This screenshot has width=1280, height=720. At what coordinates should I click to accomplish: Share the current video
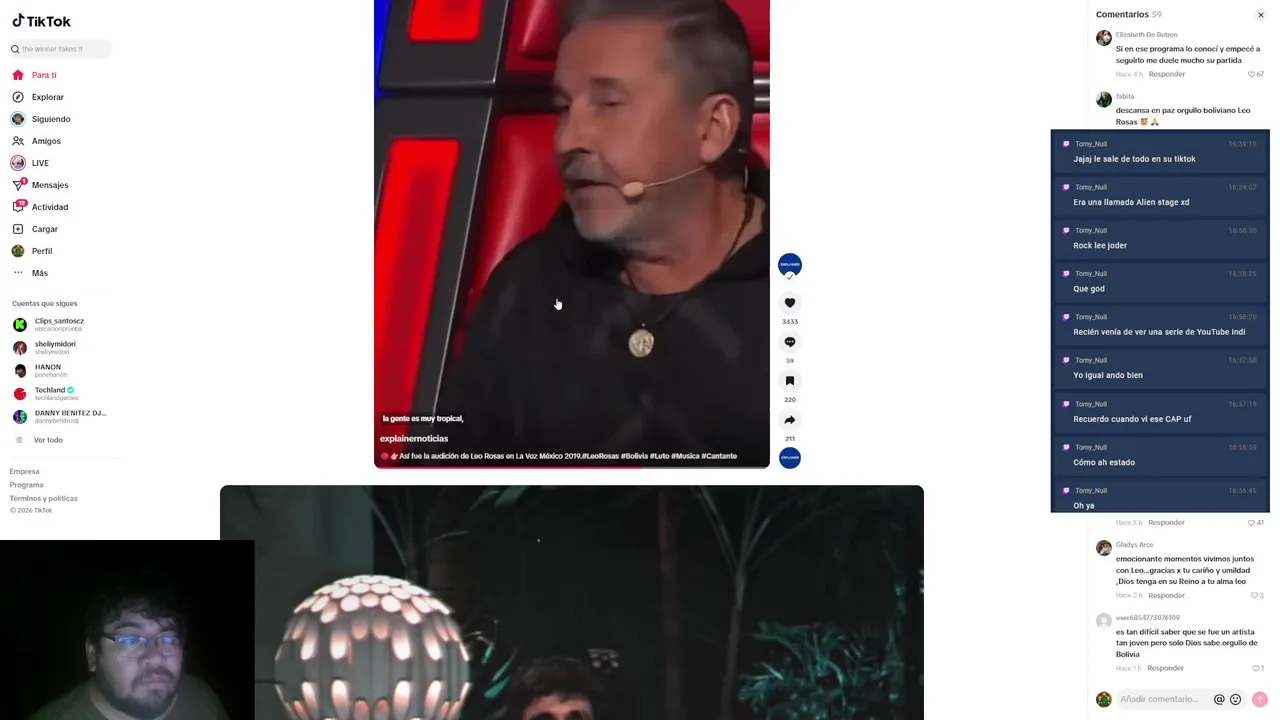point(789,420)
